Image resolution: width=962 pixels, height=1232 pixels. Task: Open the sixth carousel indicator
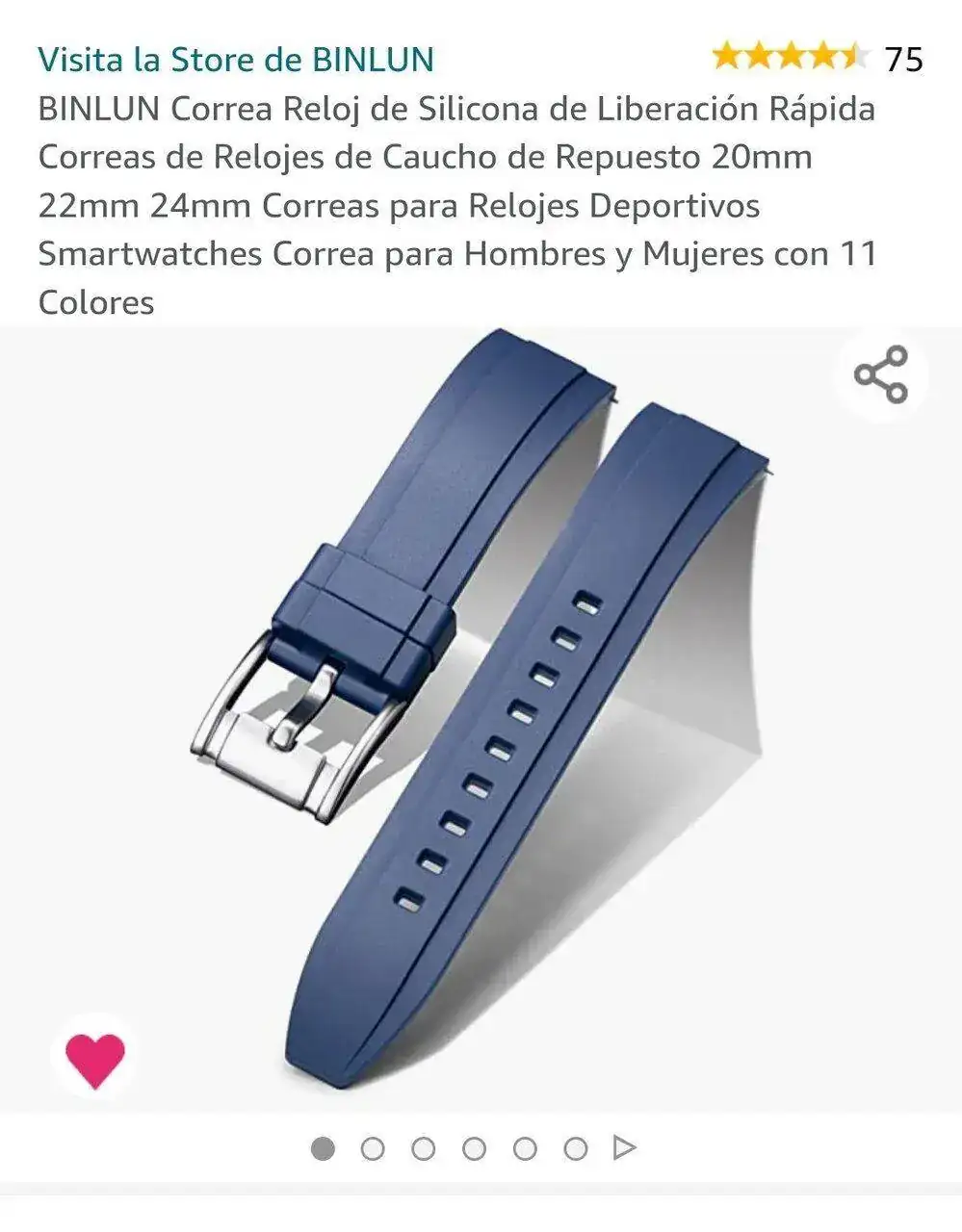(x=574, y=1147)
